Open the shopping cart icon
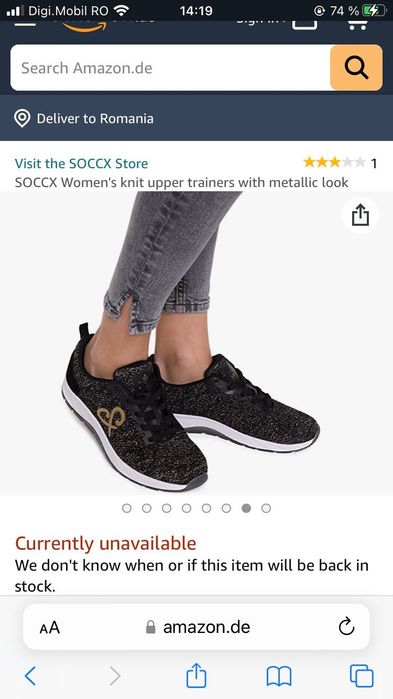Screen dimensions: 393x699 tap(357, 23)
